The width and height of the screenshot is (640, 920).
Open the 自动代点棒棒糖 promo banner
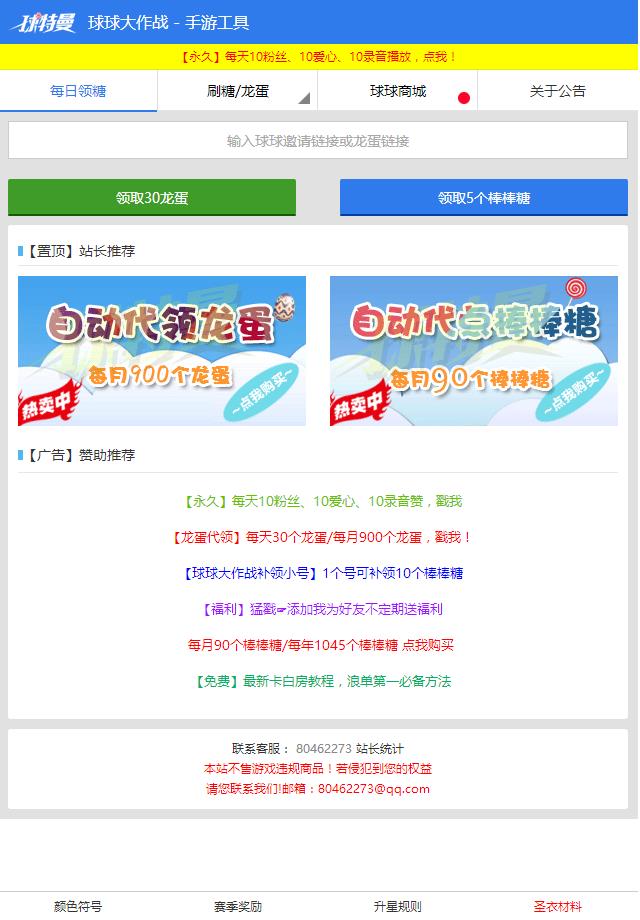[x=474, y=351]
